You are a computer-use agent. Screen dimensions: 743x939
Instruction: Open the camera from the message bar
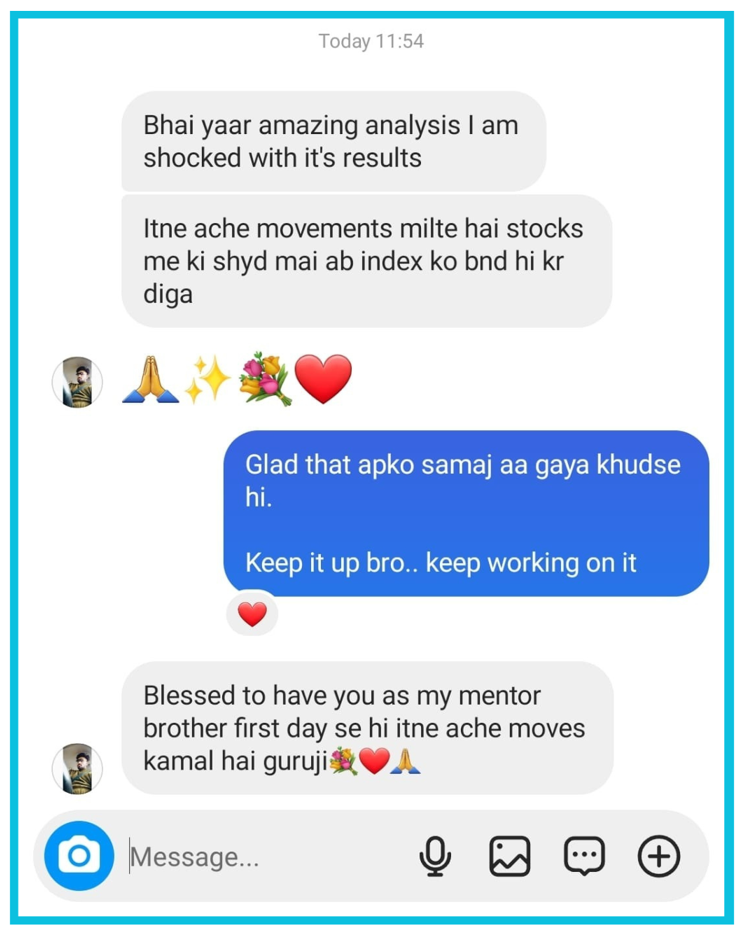(79, 855)
